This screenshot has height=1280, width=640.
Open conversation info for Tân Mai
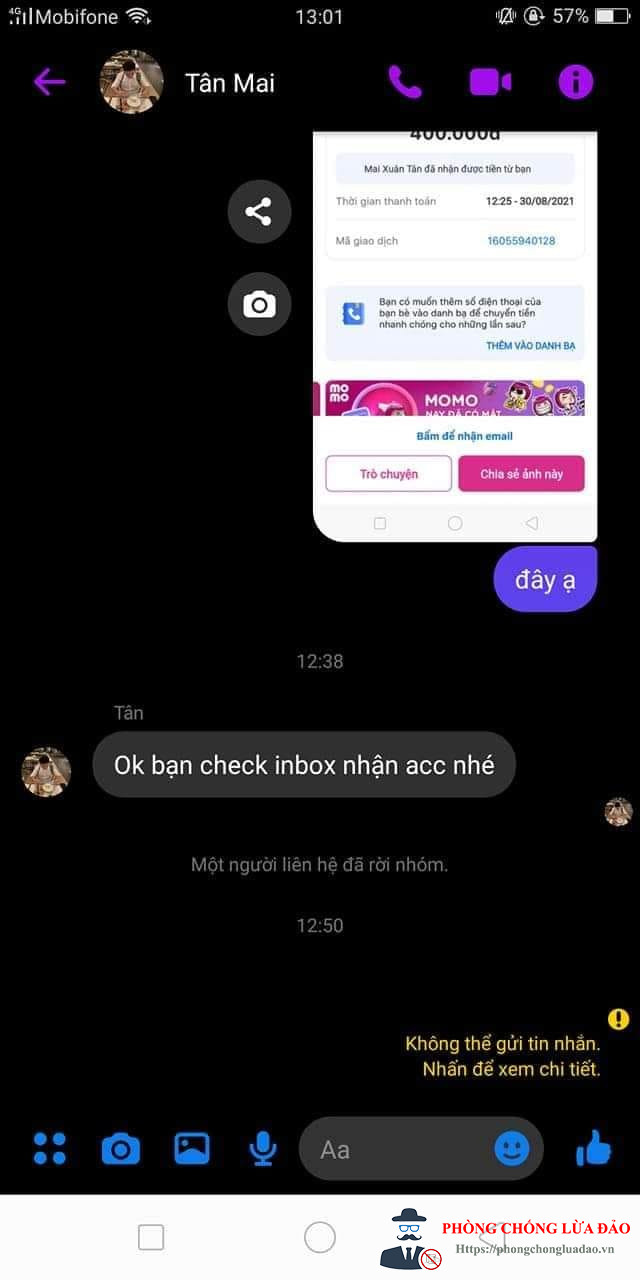tap(576, 82)
